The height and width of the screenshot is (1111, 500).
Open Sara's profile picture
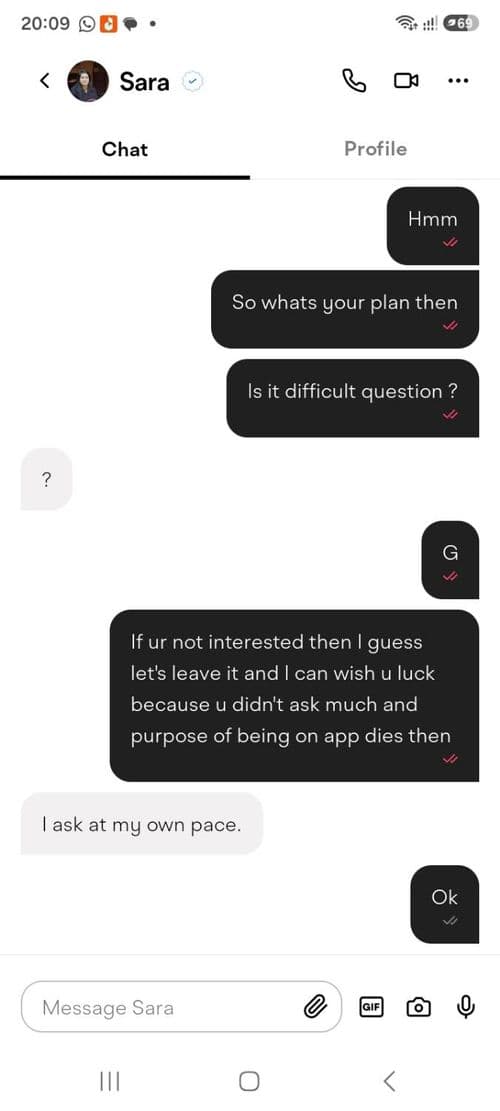point(88,81)
